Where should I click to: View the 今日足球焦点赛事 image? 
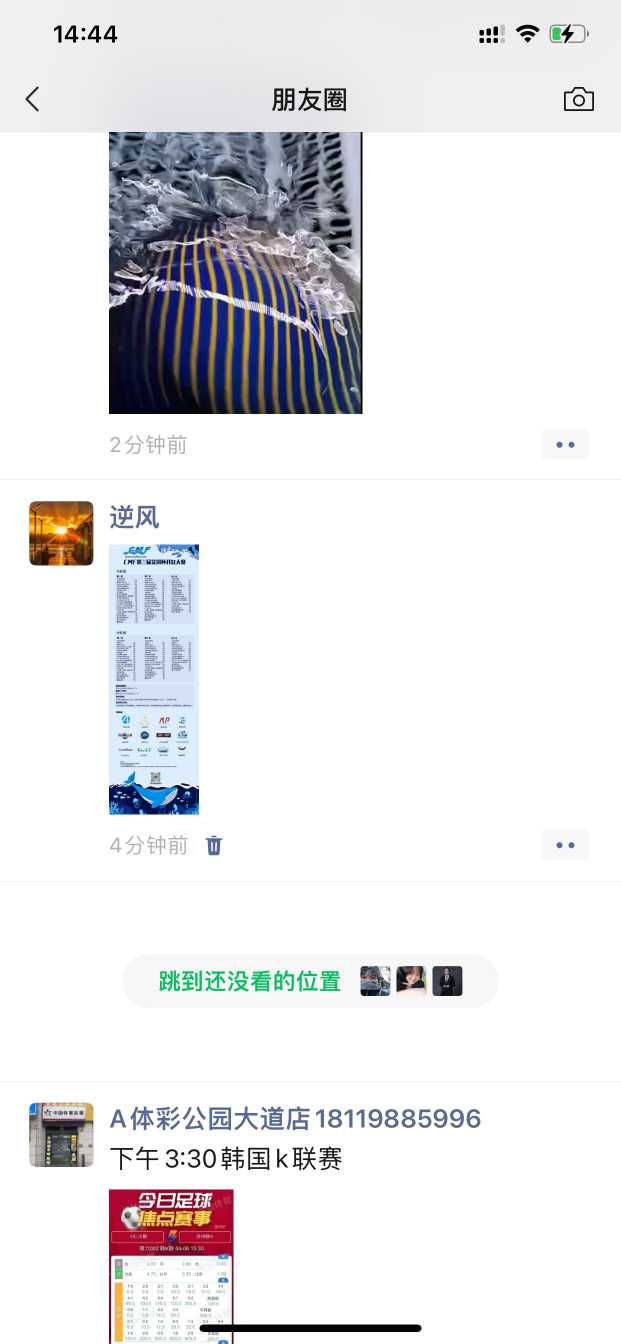coord(171,1265)
